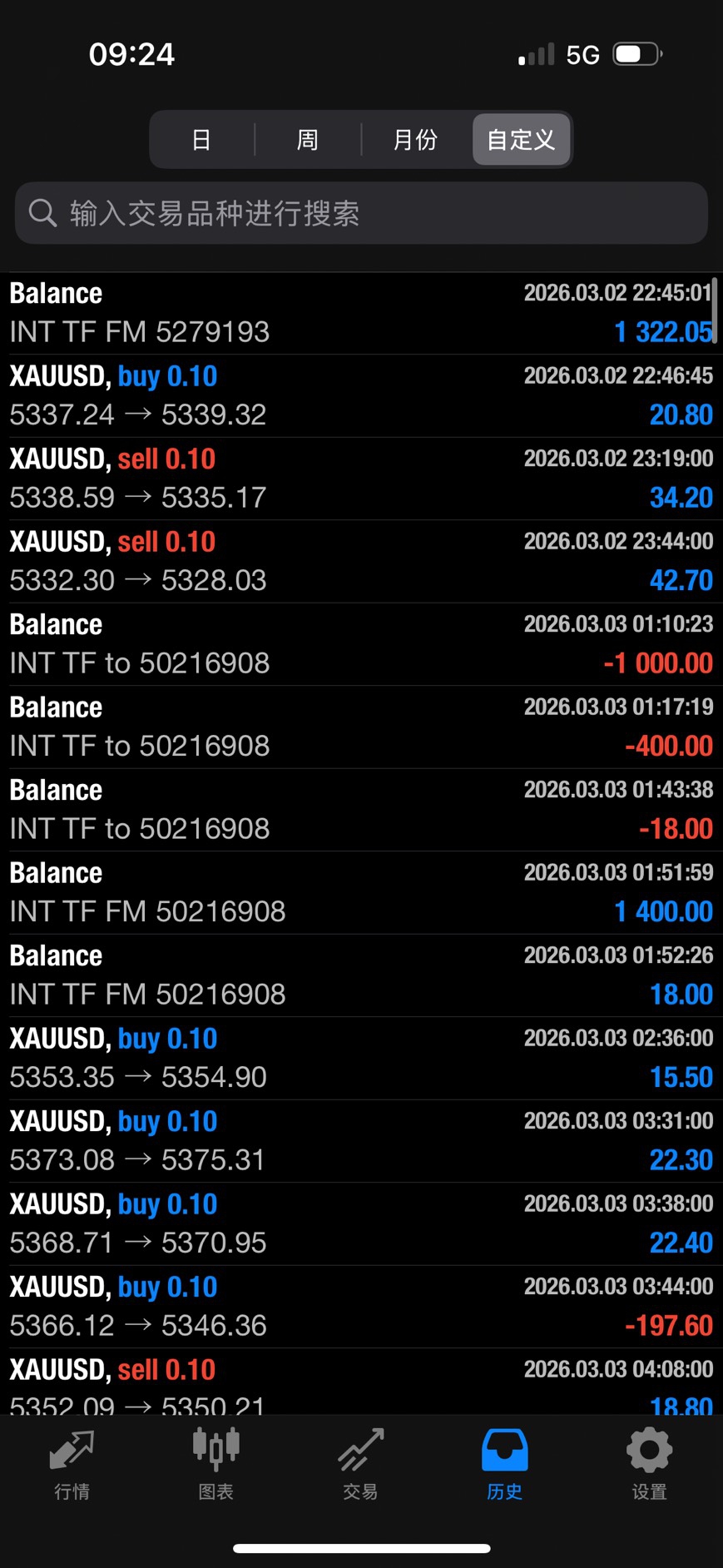View the 1 400.00 balance deposit entry
This screenshot has width=723, height=1568.
point(361,892)
